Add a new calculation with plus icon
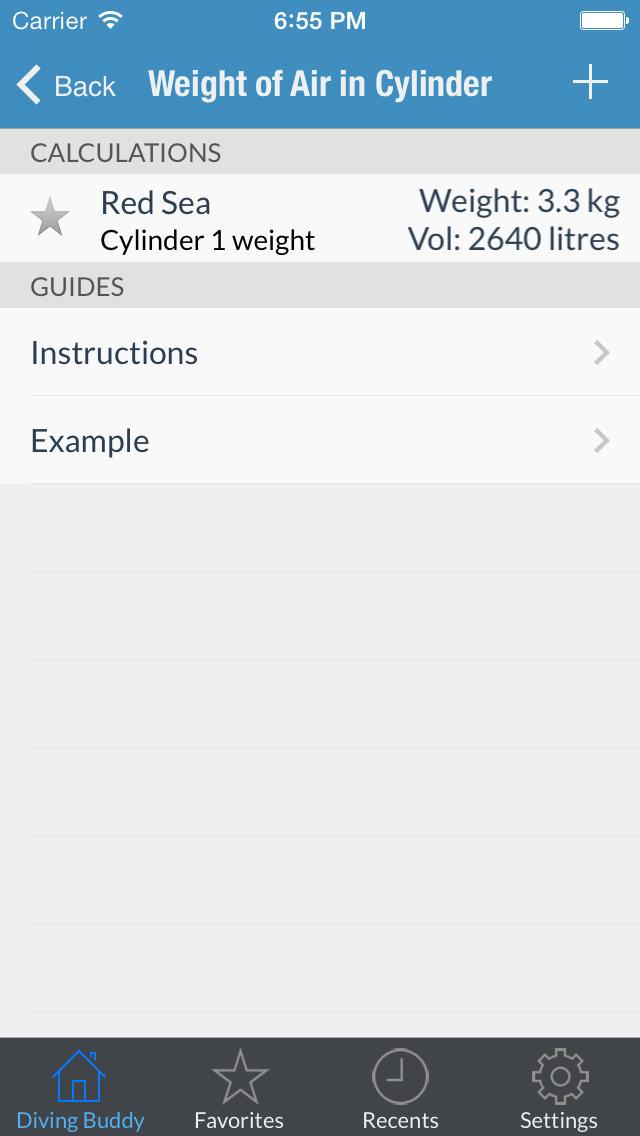The height and width of the screenshot is (1136, 640). pyautogui.click(x=590, y=82)
